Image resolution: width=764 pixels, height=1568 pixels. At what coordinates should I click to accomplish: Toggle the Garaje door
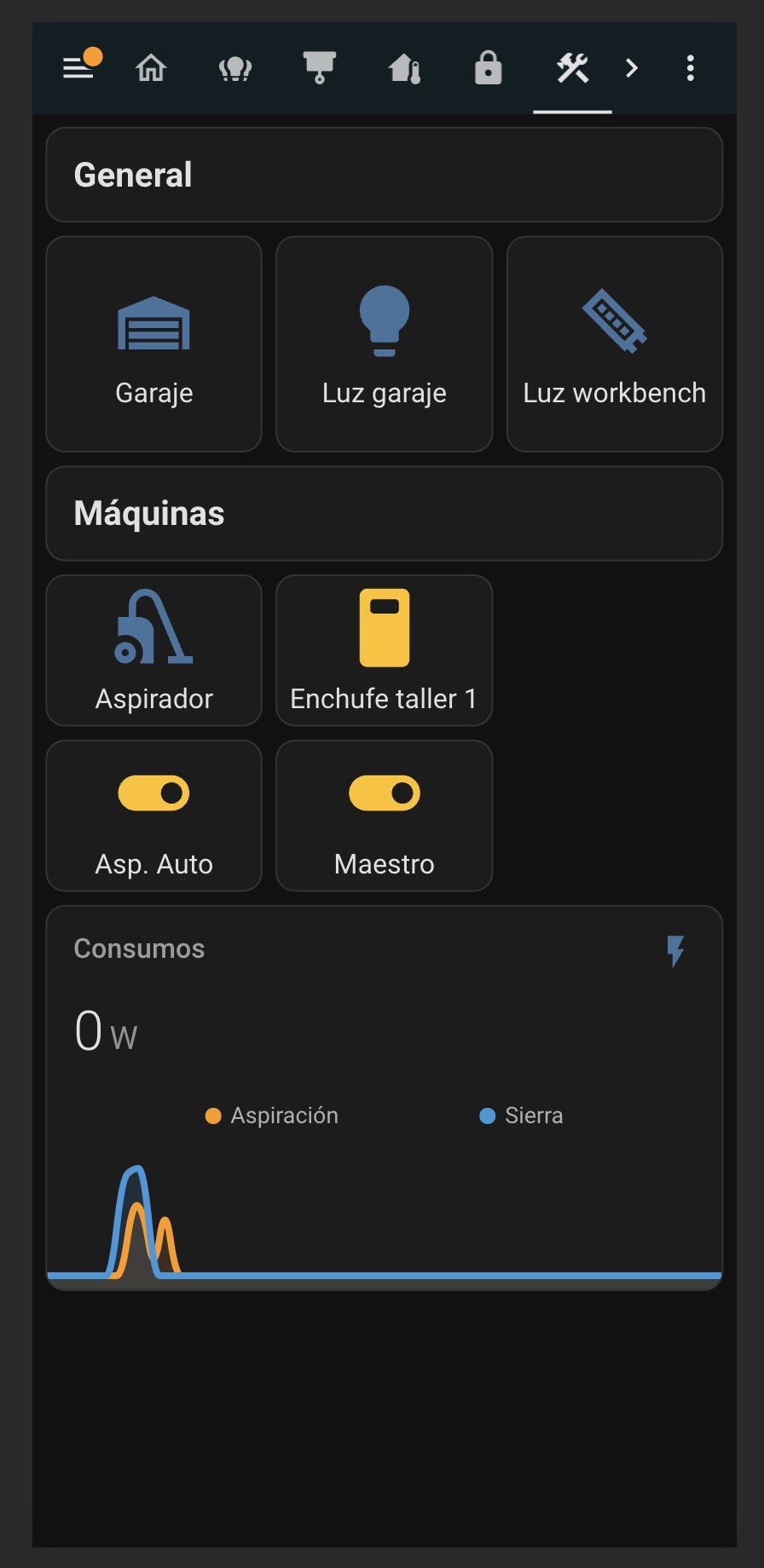(153, 344)
